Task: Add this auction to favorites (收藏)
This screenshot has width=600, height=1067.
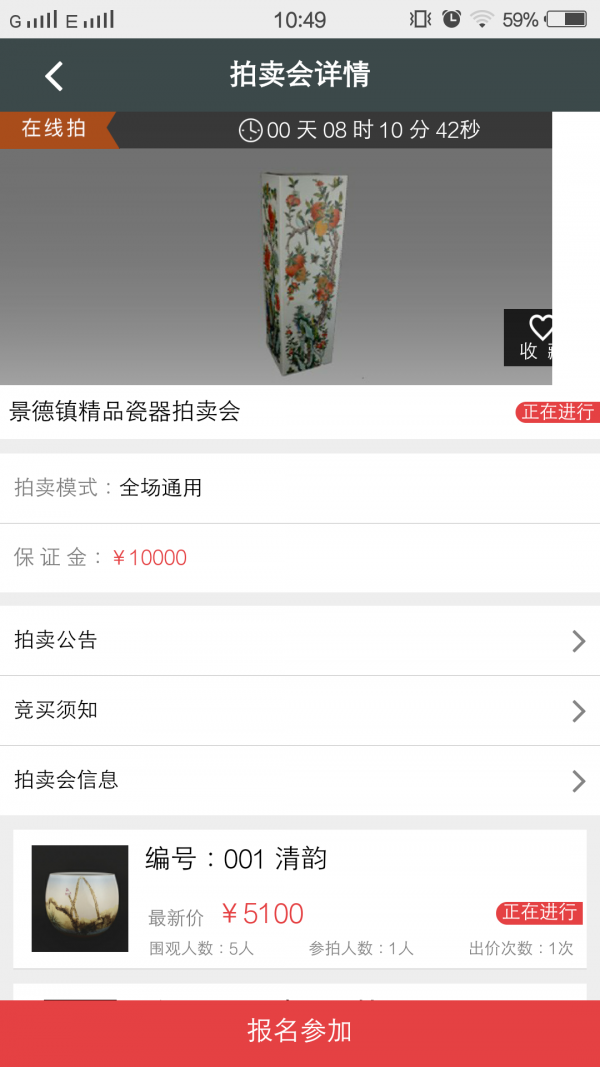Action: 530,337
